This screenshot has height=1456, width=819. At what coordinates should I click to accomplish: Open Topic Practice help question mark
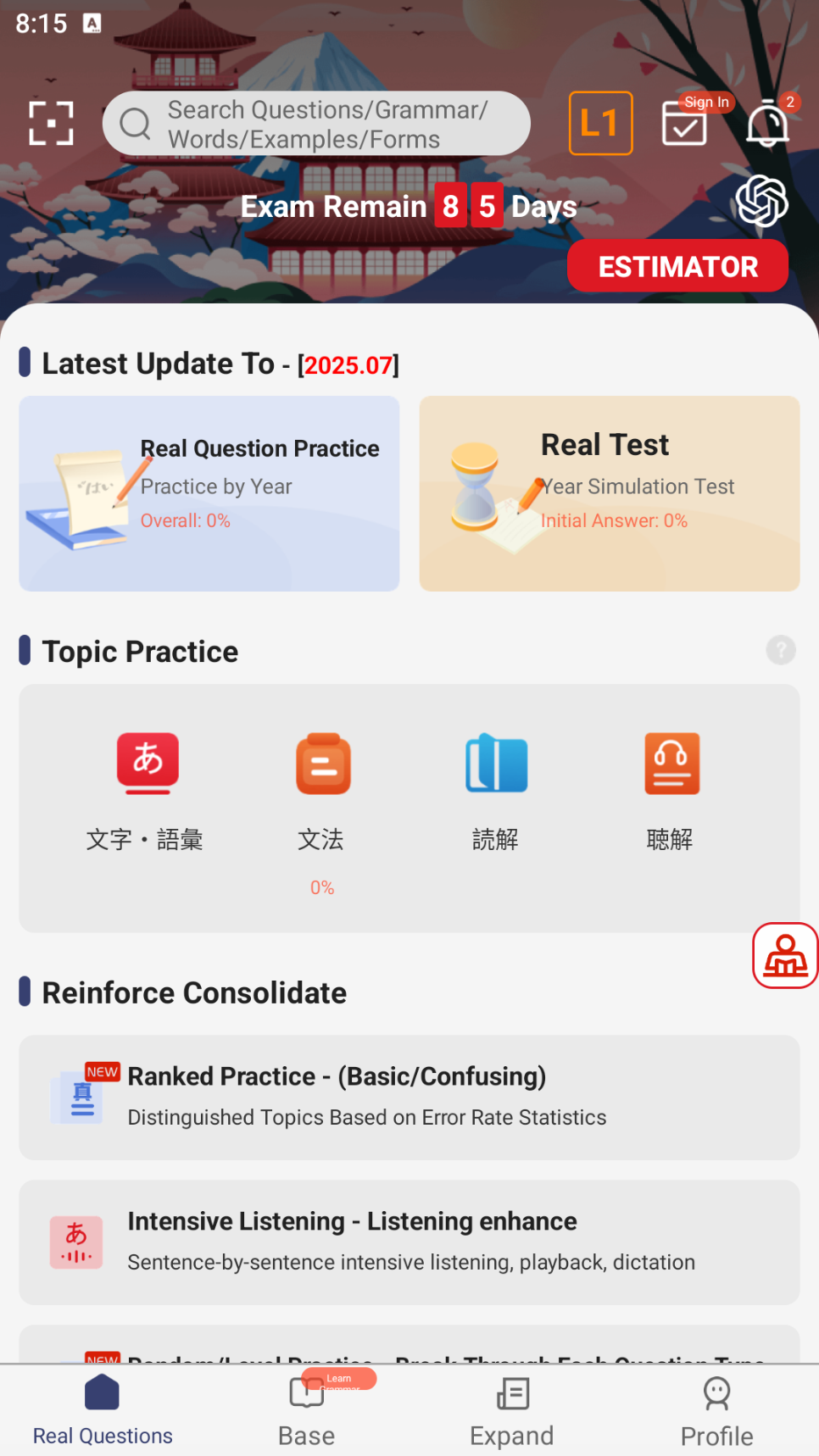pos(780,650)
